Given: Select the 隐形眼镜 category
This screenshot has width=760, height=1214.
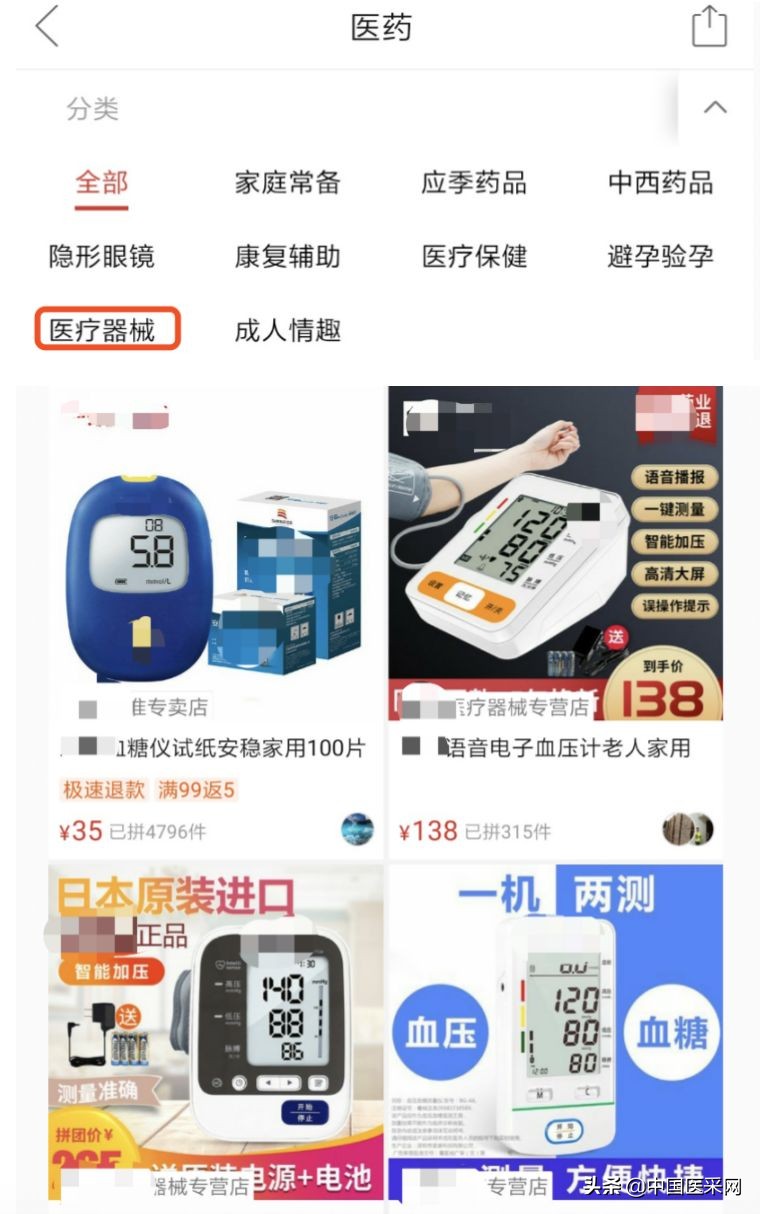Looking at the screenshot, I should pyautogui.click(x=101, y=257).
